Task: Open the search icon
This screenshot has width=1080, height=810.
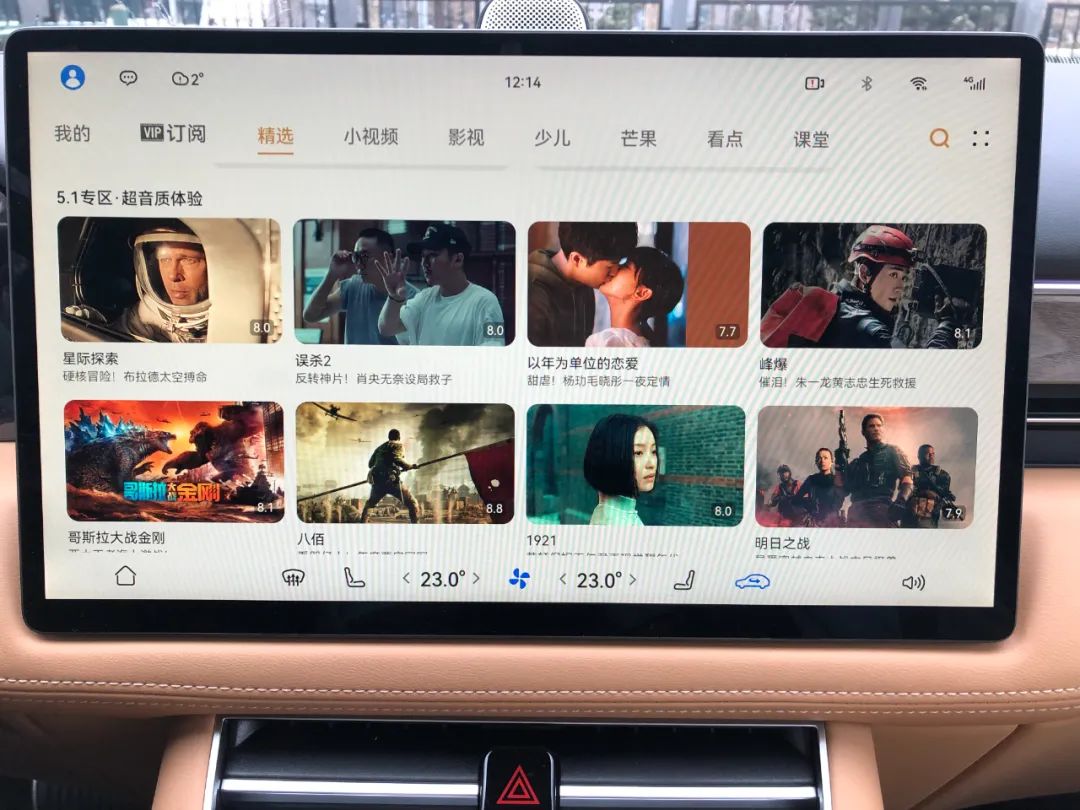Action: pyautogui.click(x=939, y=139)
